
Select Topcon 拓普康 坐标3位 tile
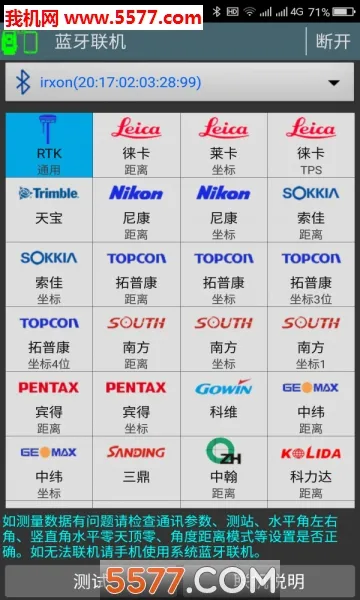pos(311,274)
